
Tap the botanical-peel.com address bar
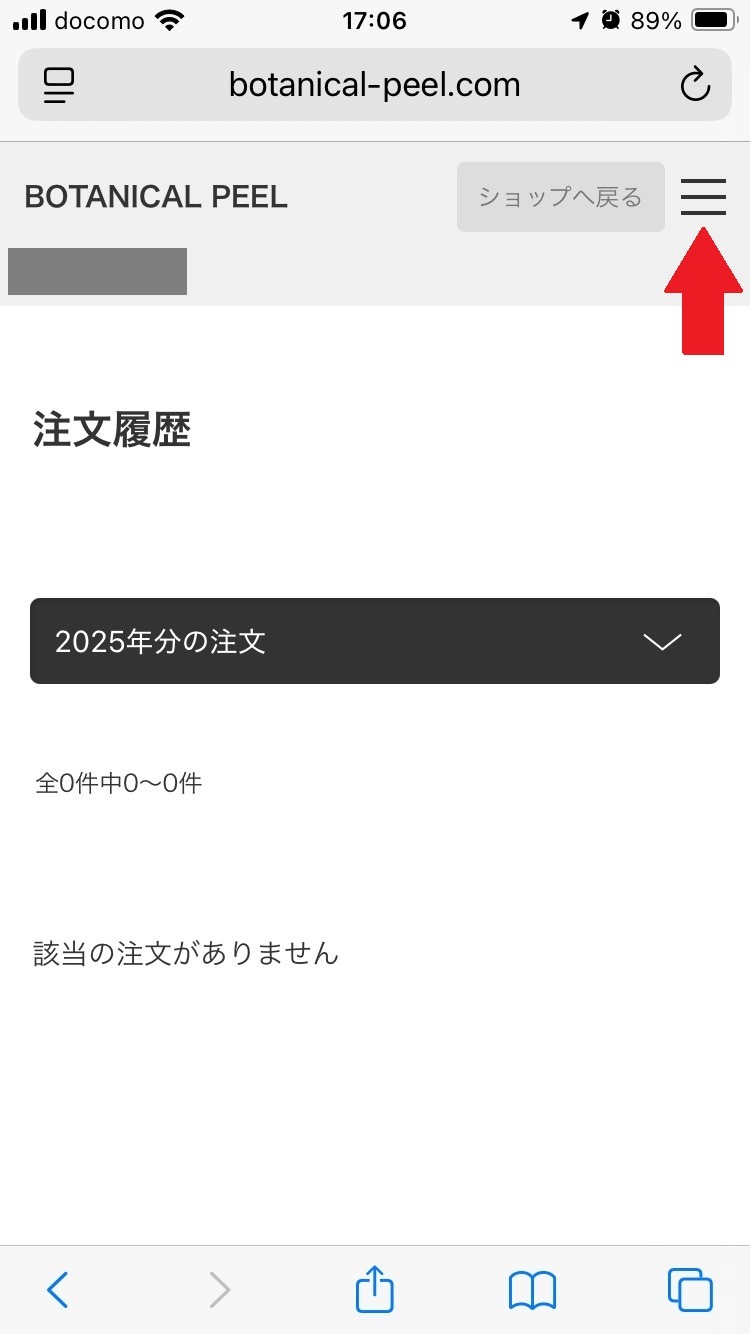374,85
